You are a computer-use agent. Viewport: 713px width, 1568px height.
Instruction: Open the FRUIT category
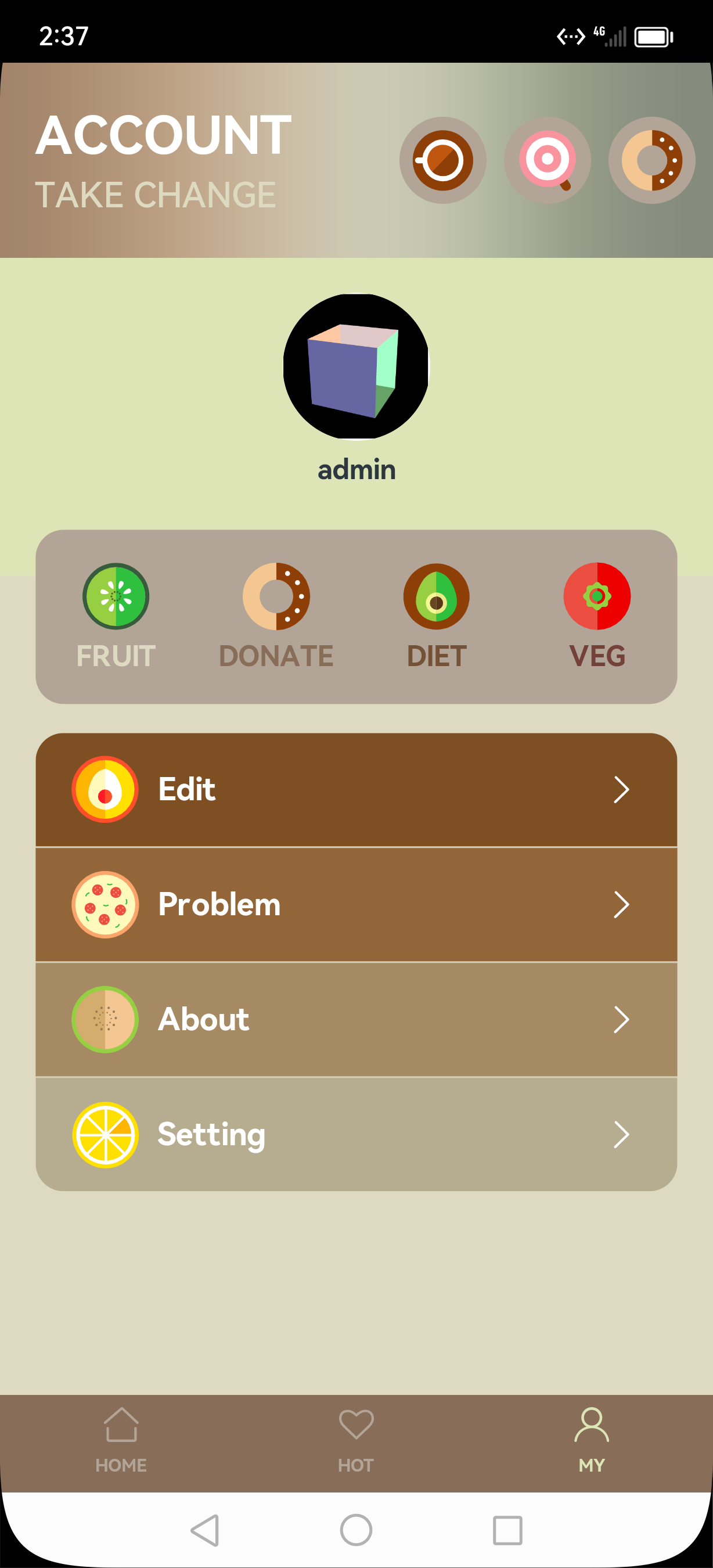click(x=116, y=616)
